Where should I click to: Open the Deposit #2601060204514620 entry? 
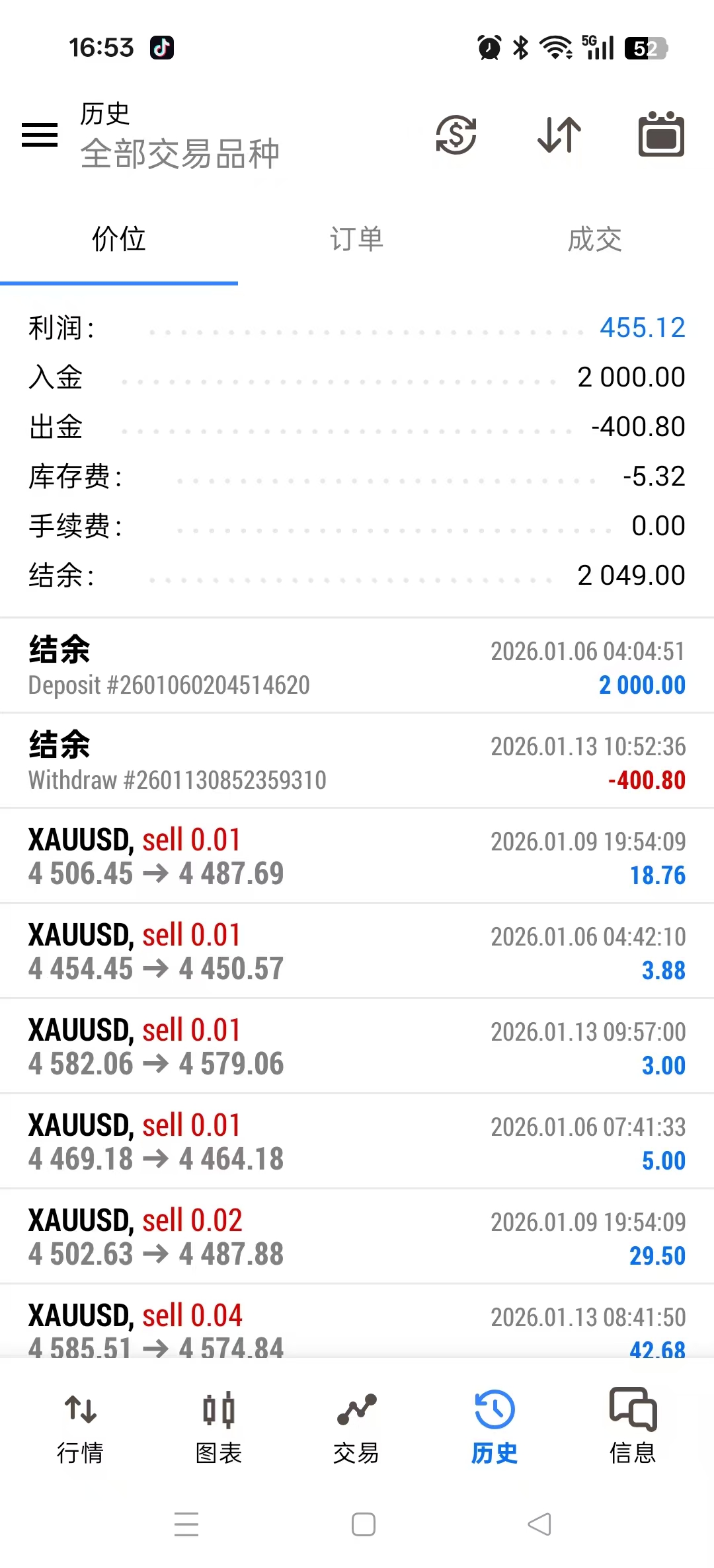(357, 666)
